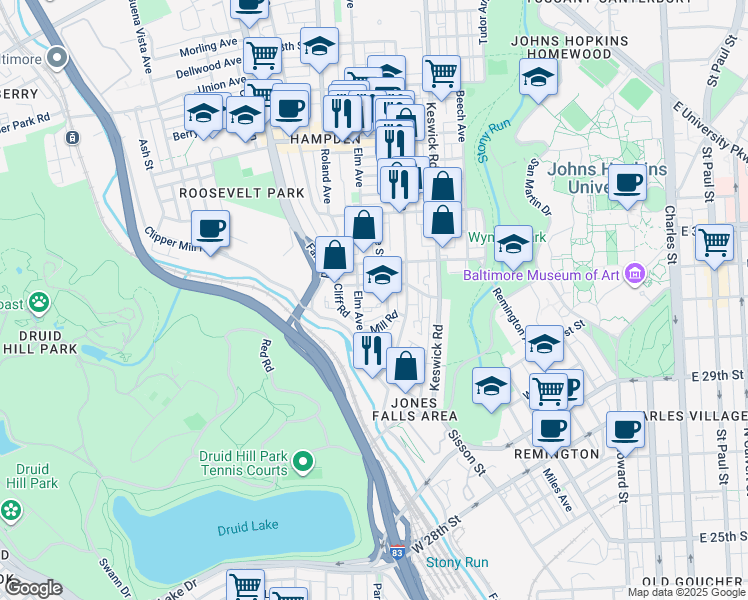Select the school marker over Wyman Park

pyautogui.click(x=513, y=247)
